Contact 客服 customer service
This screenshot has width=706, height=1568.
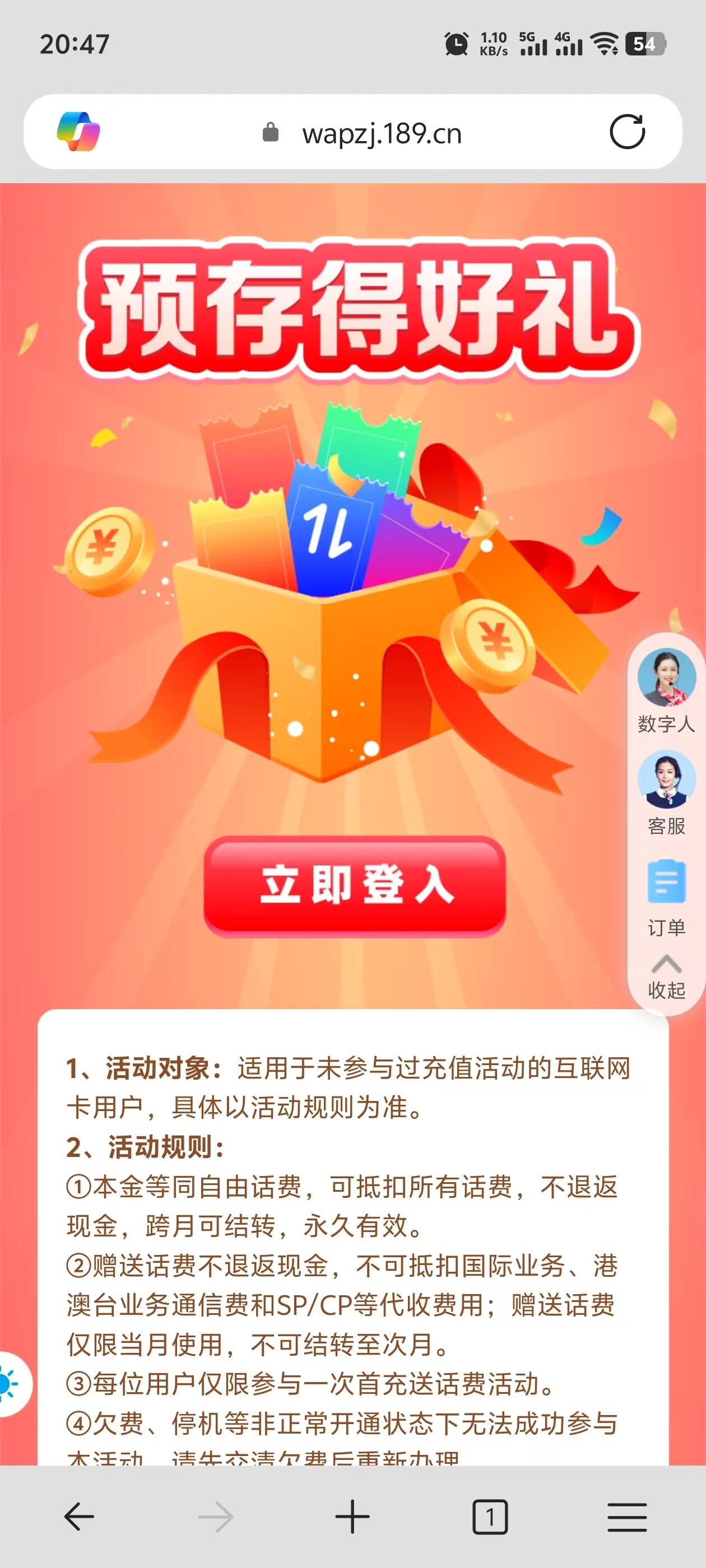point(666,791)
